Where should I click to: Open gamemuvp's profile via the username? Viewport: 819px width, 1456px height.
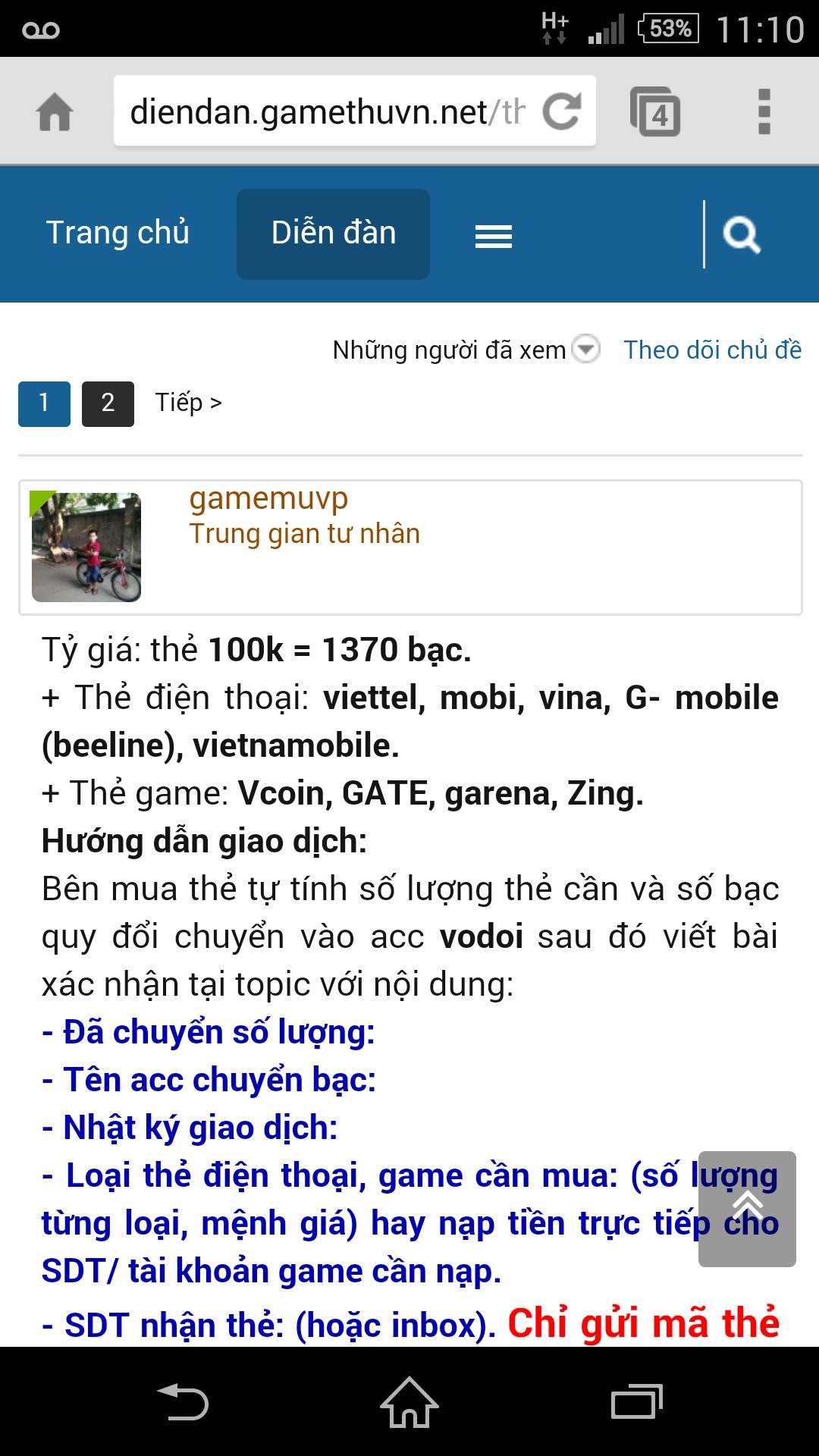[268, 498]
